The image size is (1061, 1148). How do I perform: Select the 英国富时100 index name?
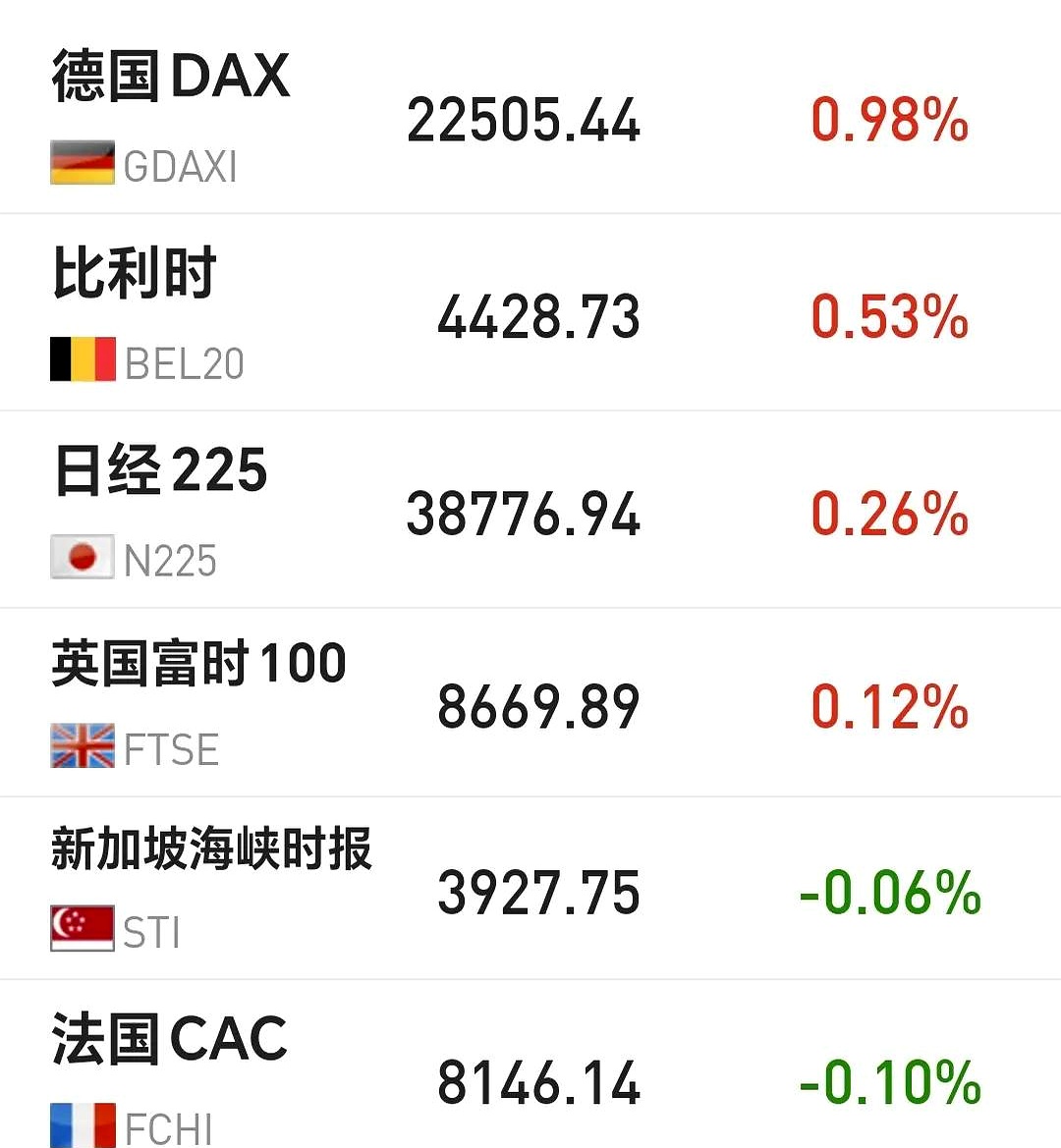tap(197, 662)
